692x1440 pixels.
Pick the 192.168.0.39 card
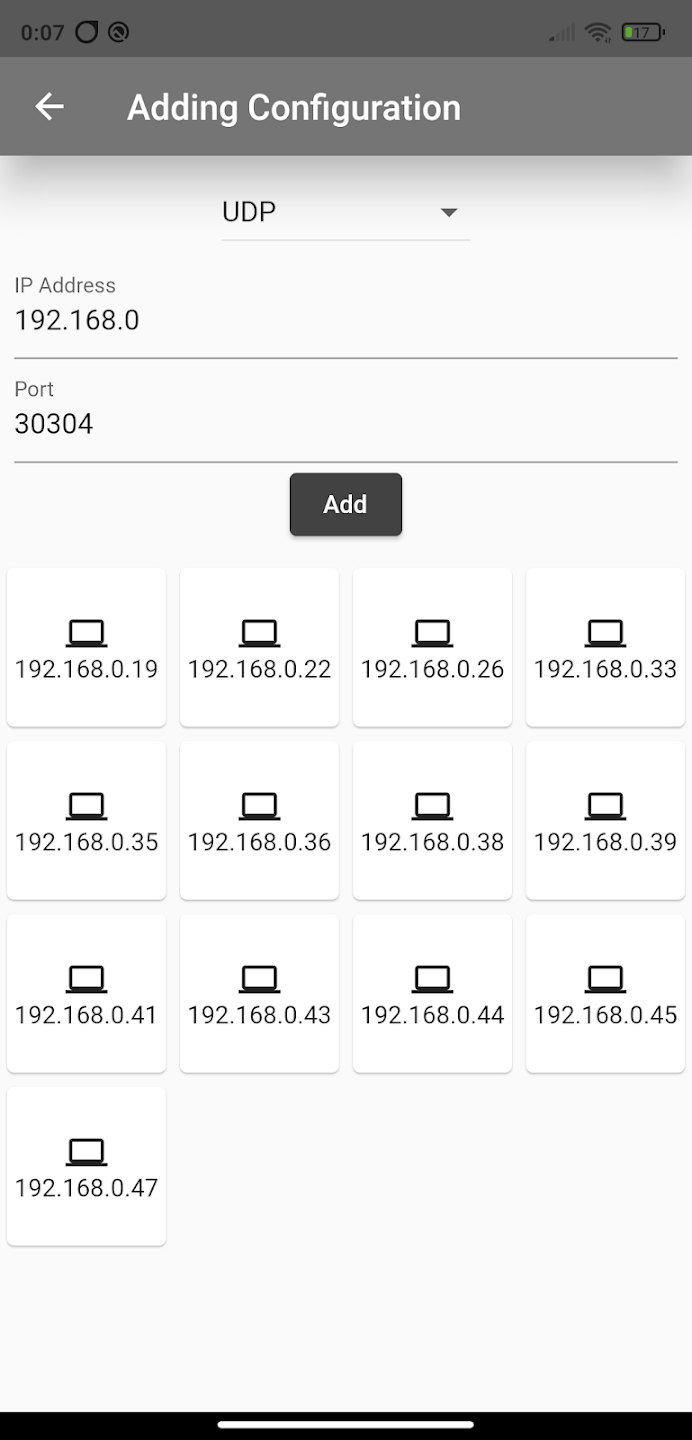click(605, 820)
